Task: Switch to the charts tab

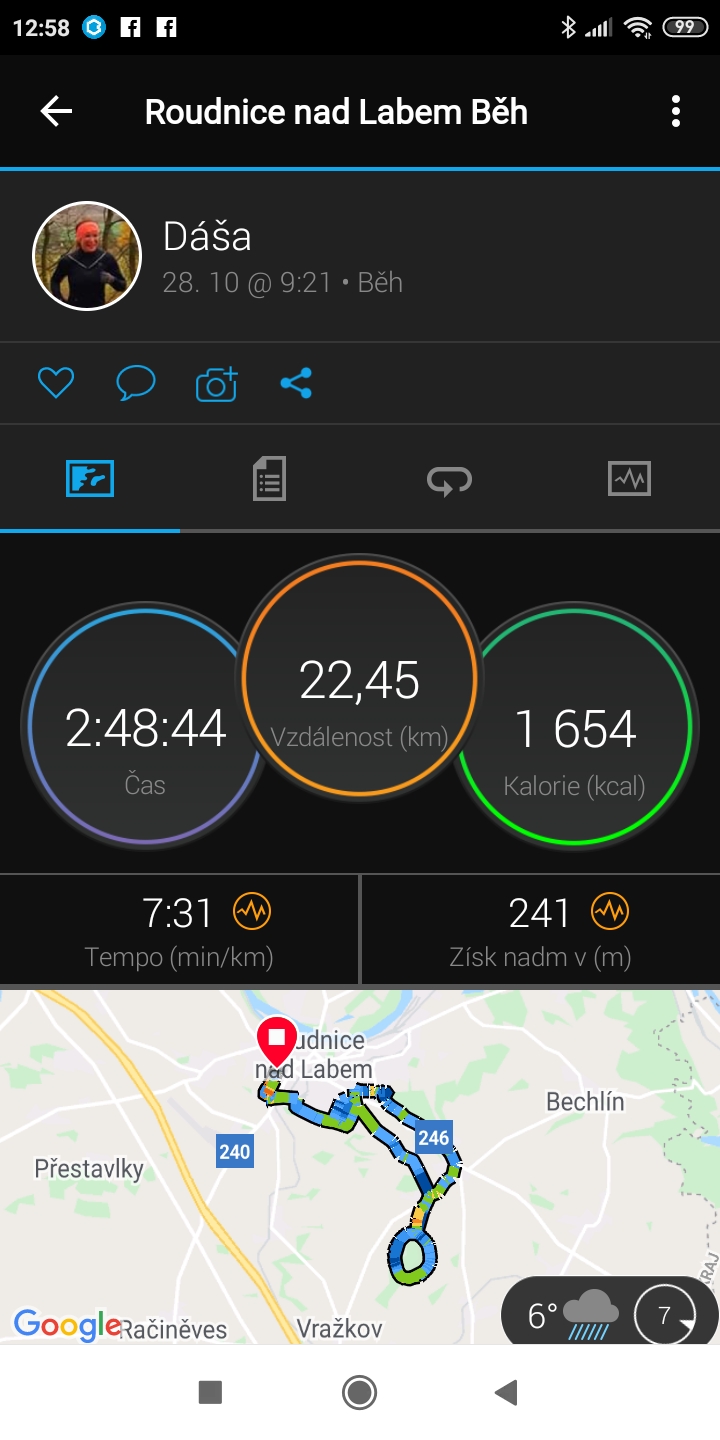Action: click(x=629, y=478)
